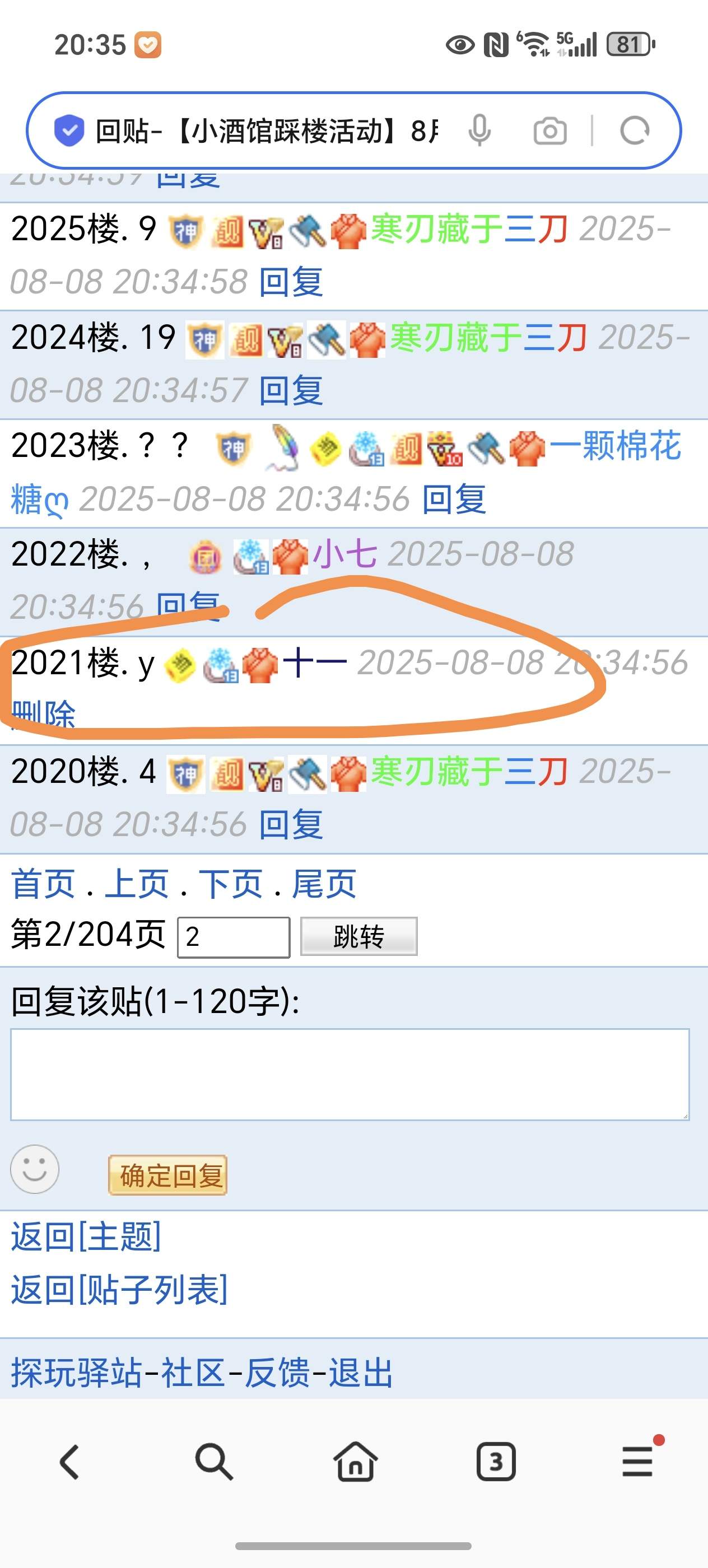Screen dimensions: 708x1568
Task: Submit reply with 确定回复
Action: click(168, 1175)
